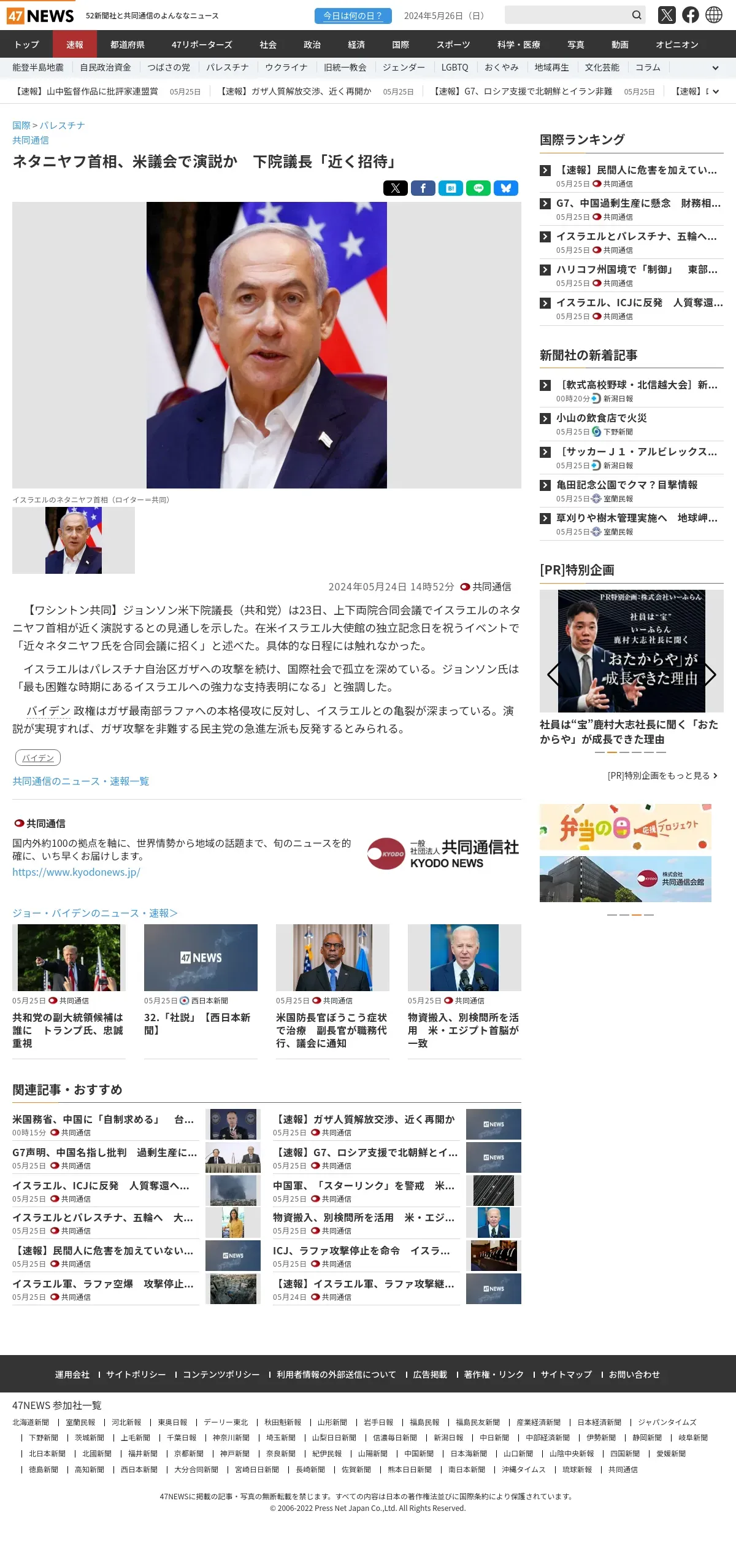Switch to the 都道府県 tab

(128, 45)
